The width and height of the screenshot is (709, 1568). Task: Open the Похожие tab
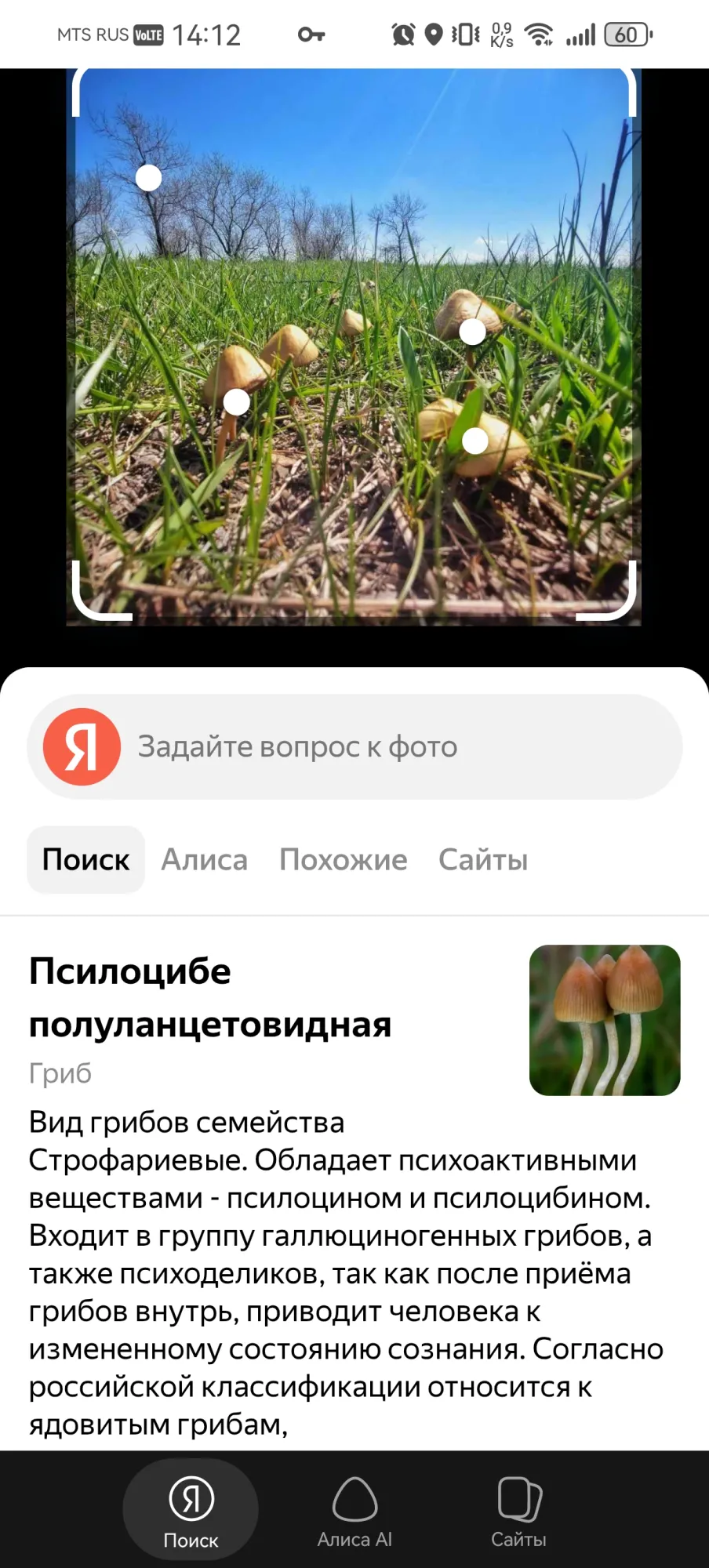pos(343,860)
